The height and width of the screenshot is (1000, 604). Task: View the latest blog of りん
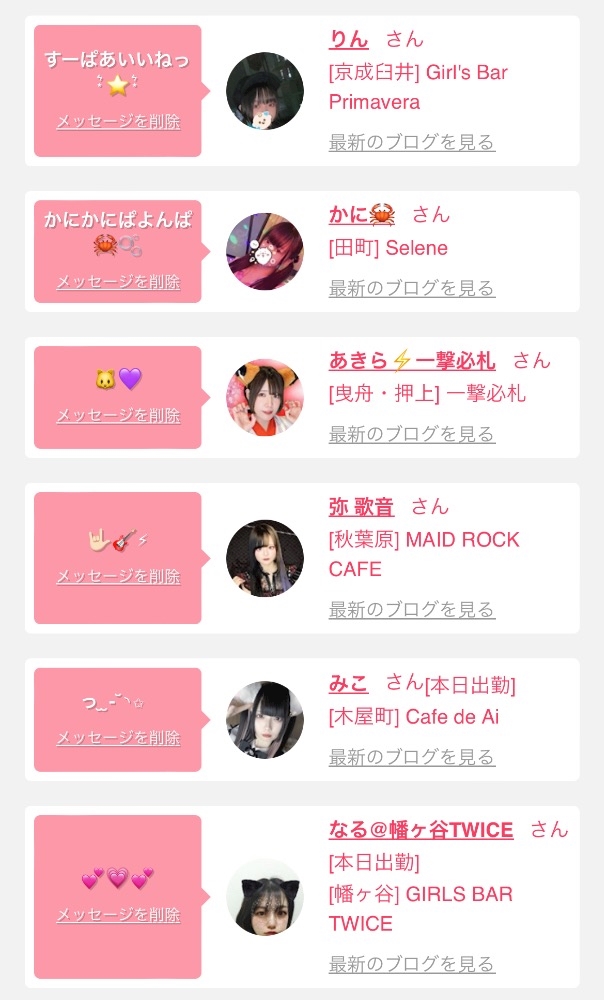click(411, 142)
